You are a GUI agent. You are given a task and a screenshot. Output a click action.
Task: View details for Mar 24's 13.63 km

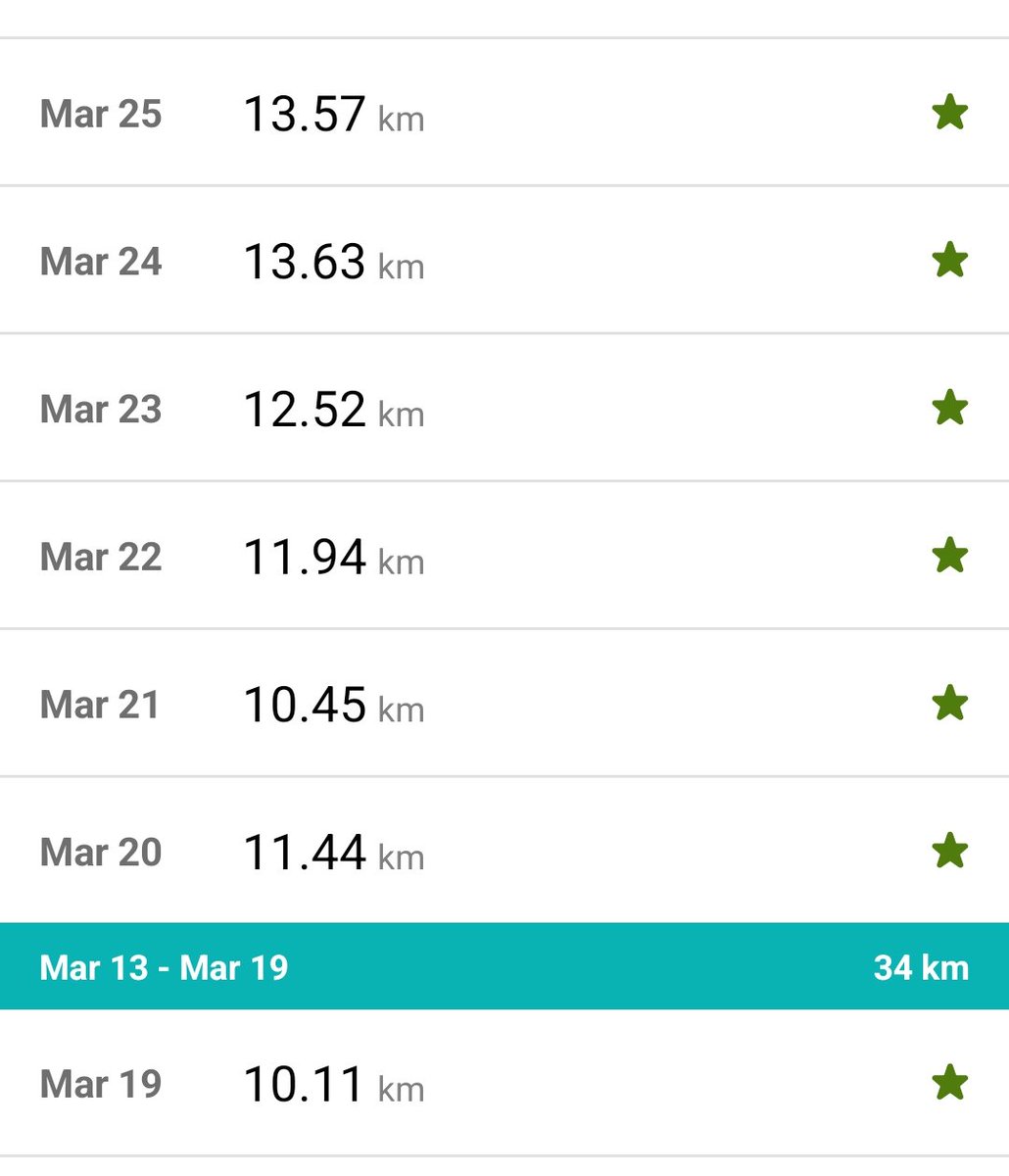click(333, 262)
